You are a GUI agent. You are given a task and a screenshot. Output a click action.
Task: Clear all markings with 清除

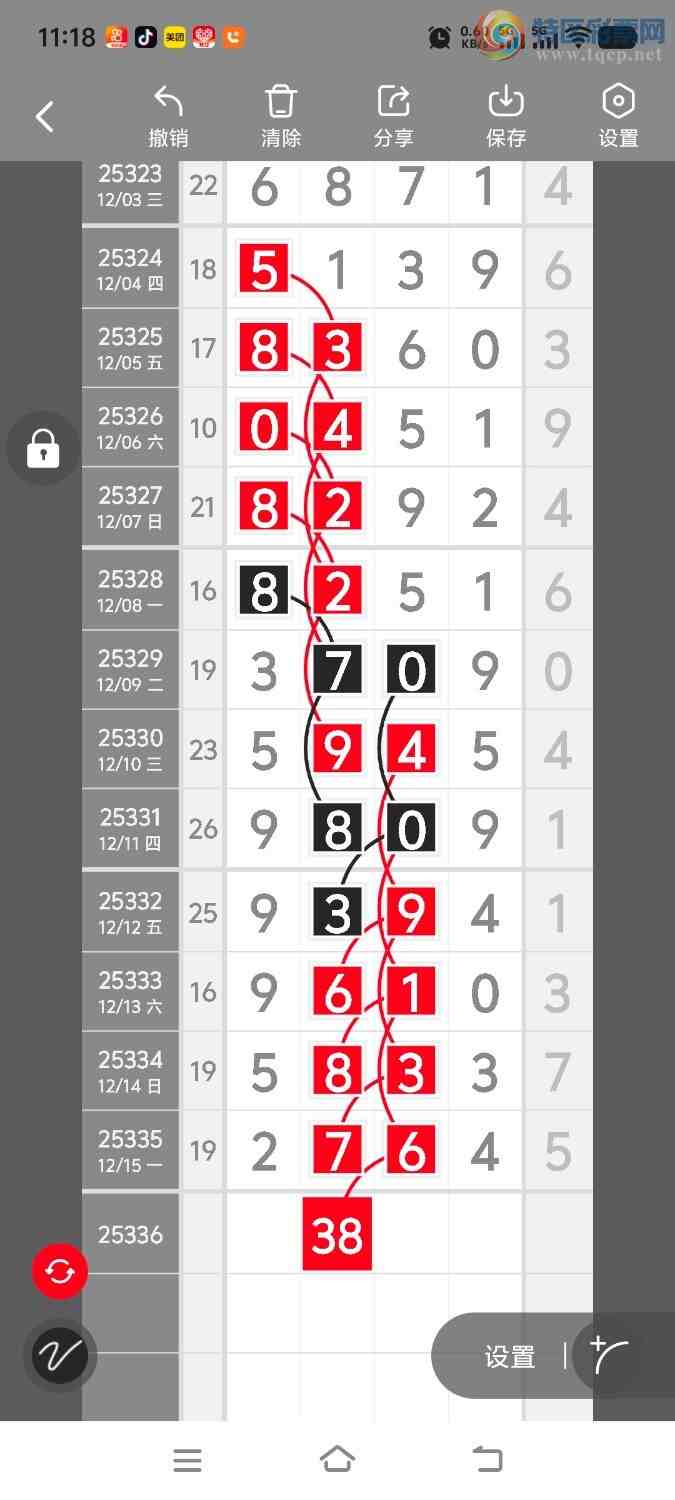pyautogui.click(x=281, y=117)
